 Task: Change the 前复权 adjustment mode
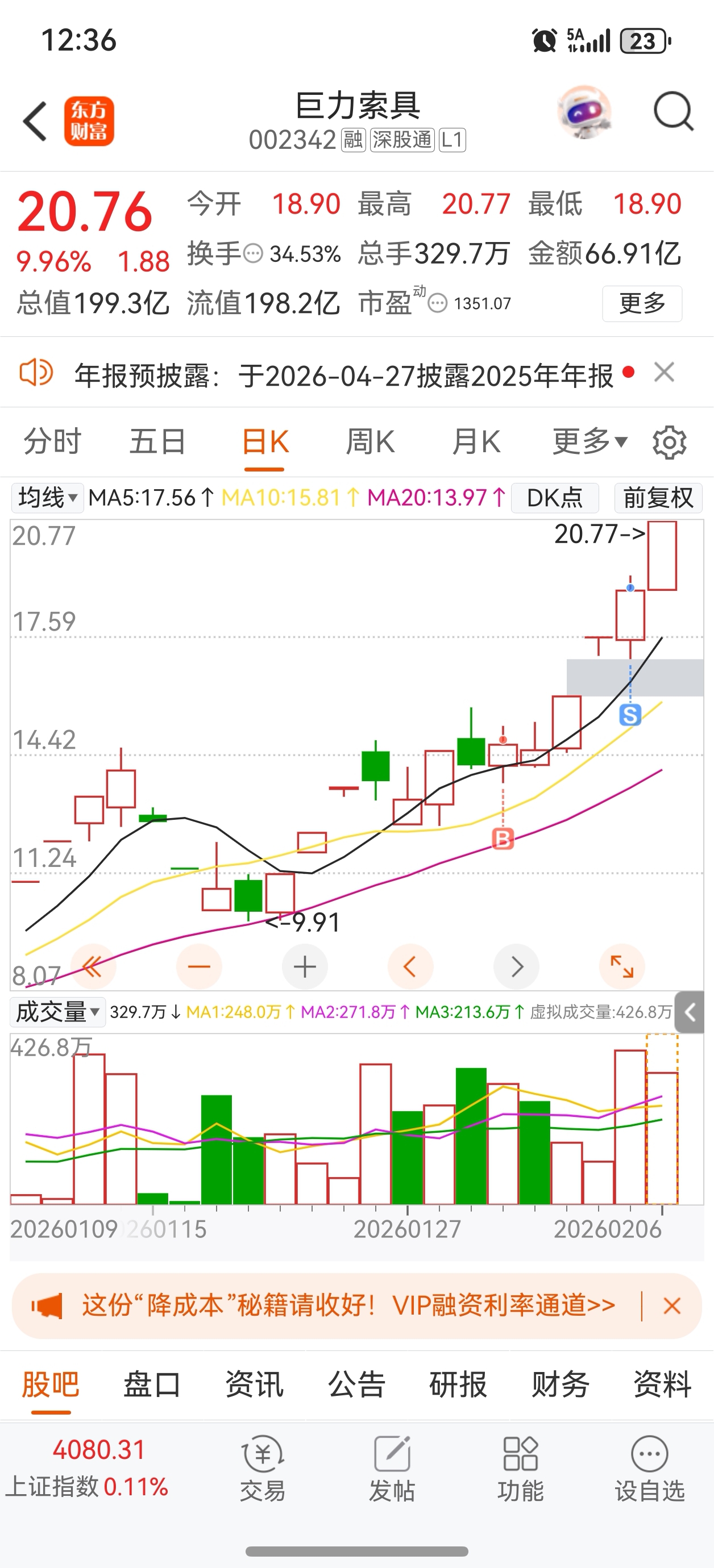[x=658, y=498]
